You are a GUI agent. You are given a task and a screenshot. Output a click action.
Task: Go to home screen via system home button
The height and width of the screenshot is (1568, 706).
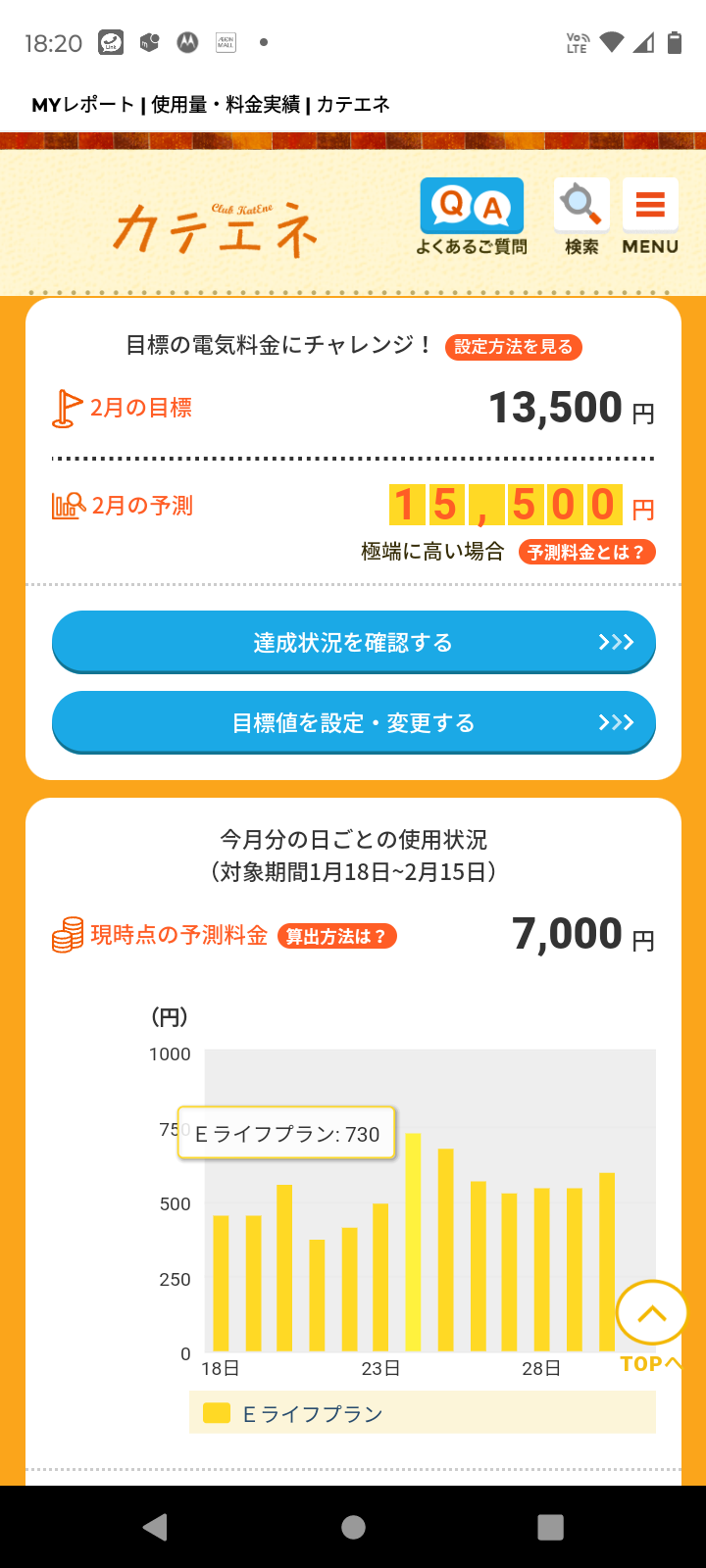pyautogui.click(x=353, y=1527)
